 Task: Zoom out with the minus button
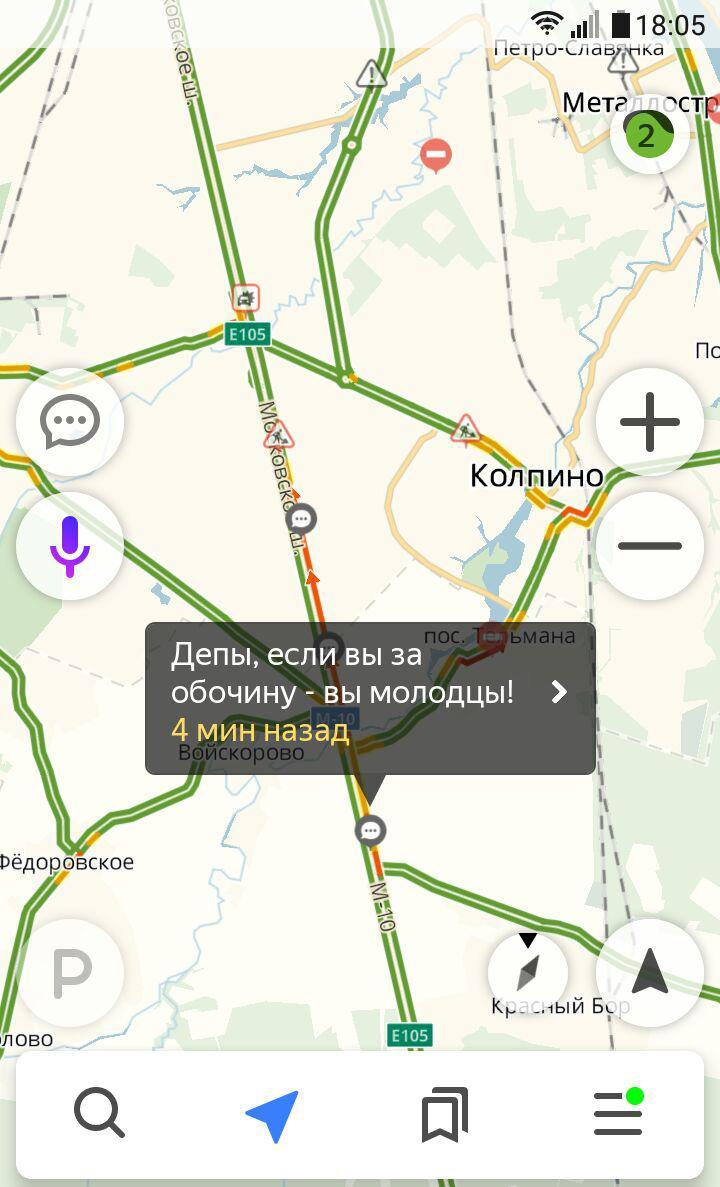650,546
